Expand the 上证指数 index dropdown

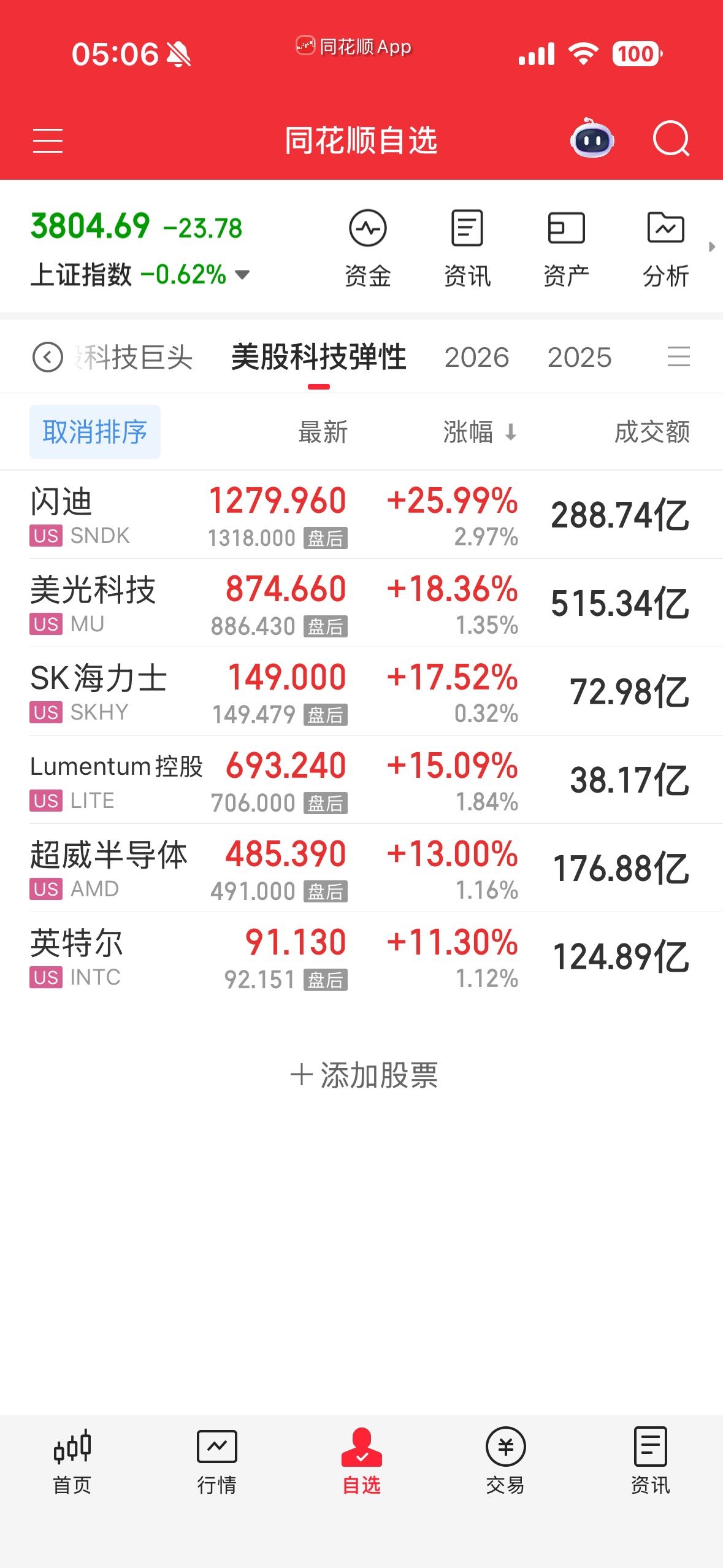[x=243, y=274]
